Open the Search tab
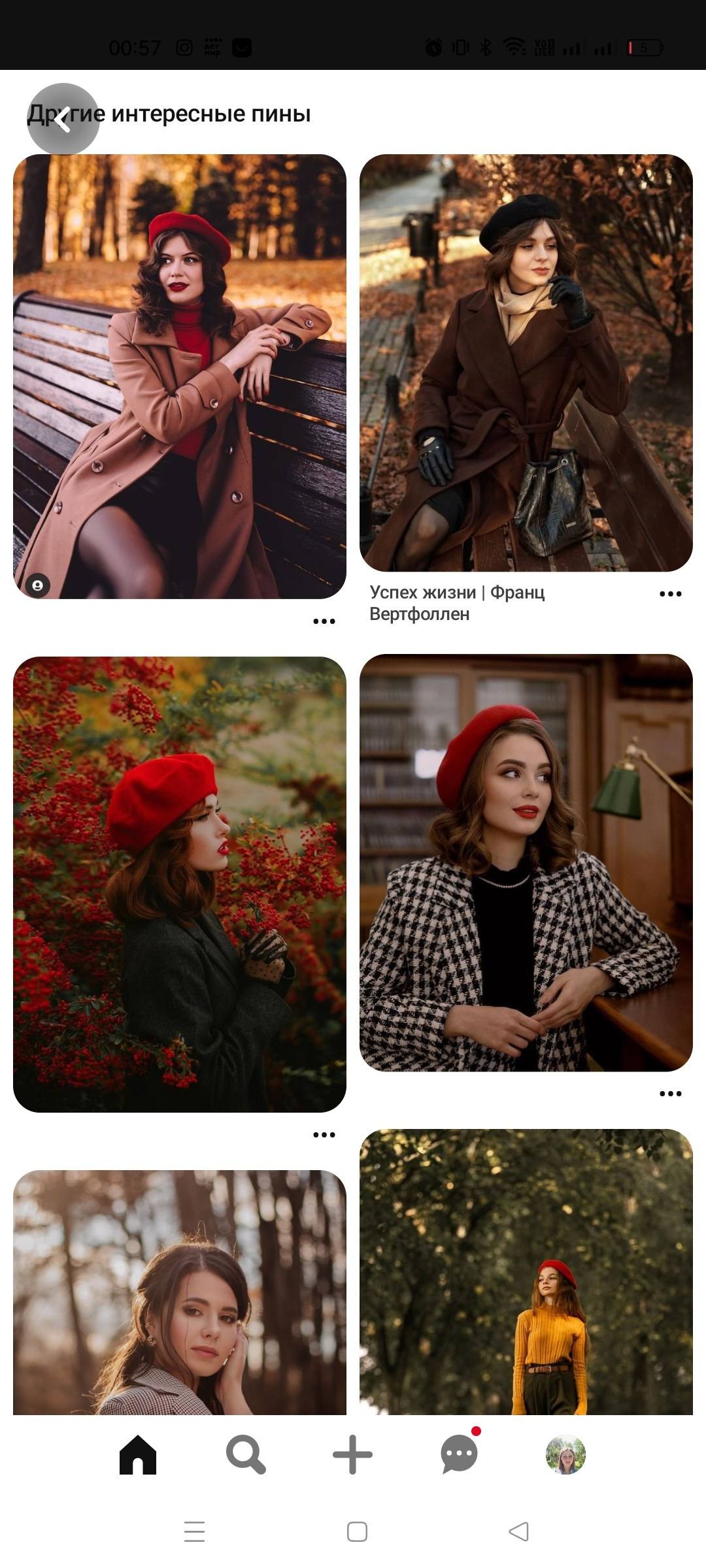The width and height of the screenshot is (706, 1568). 245,1454
